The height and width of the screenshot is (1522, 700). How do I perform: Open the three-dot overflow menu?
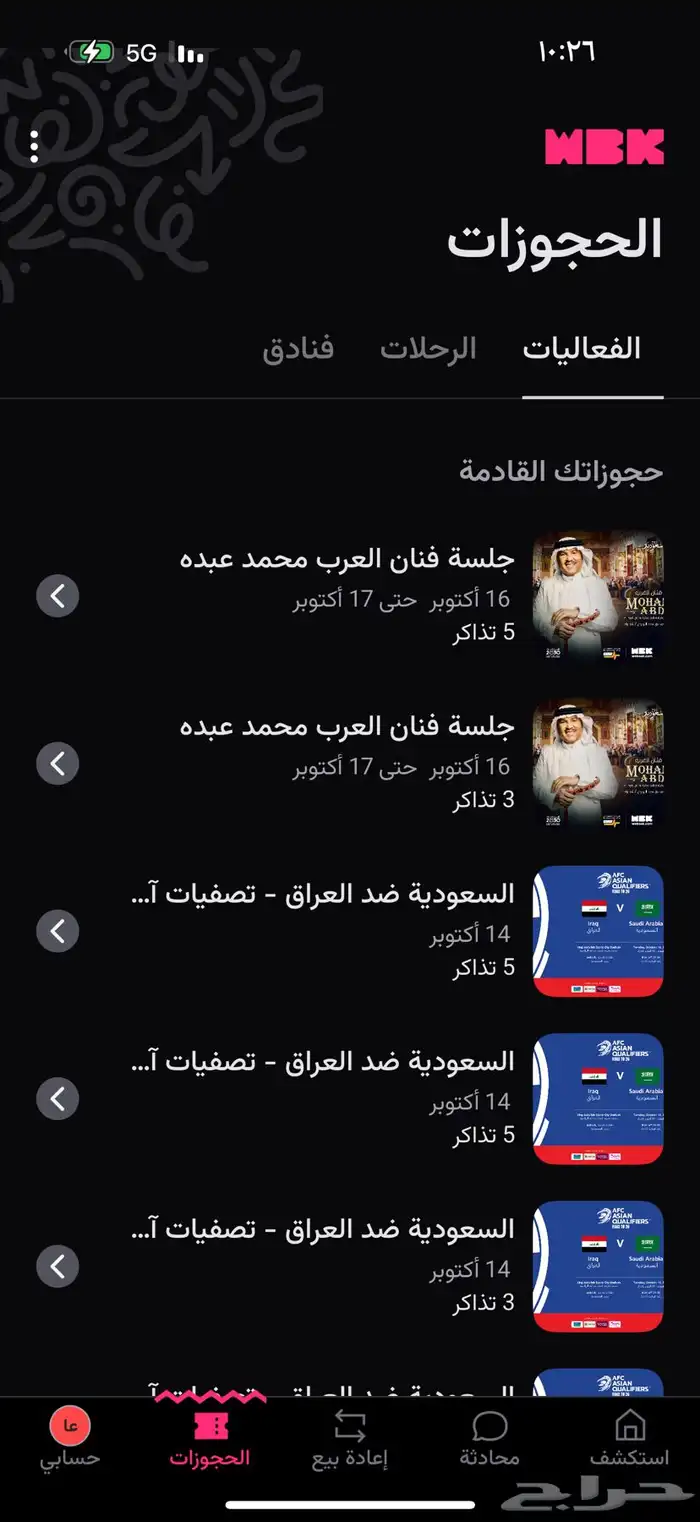pos(35,147)
